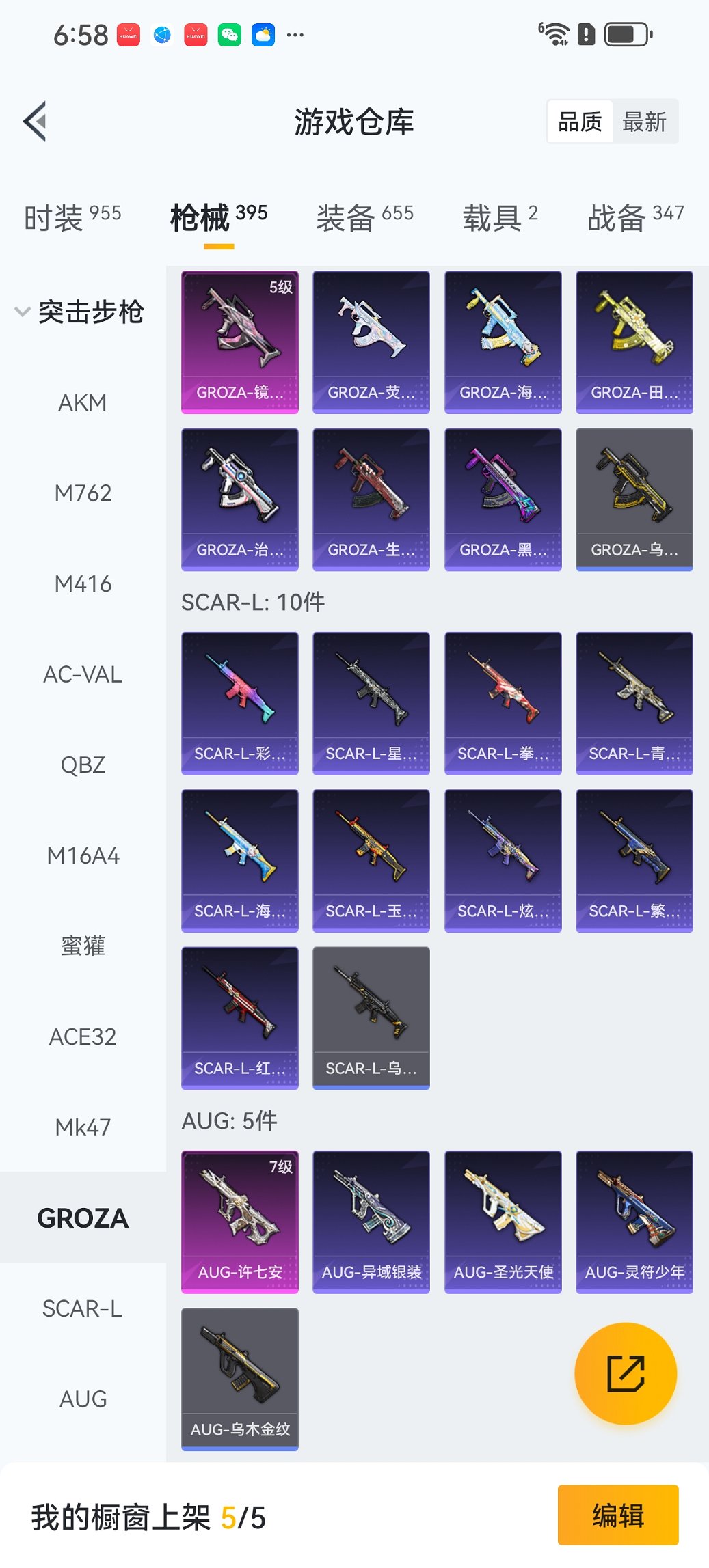Select 蜜獾 in the sidebar
This screenshot has width=709, height=1568.
tap(83, 946)
